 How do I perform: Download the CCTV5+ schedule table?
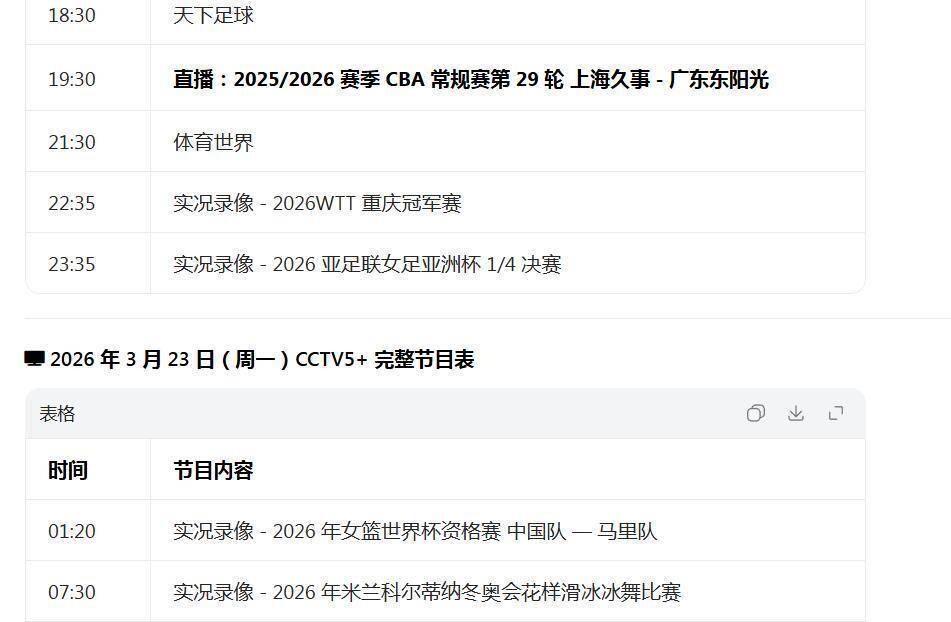pos(796,413)
